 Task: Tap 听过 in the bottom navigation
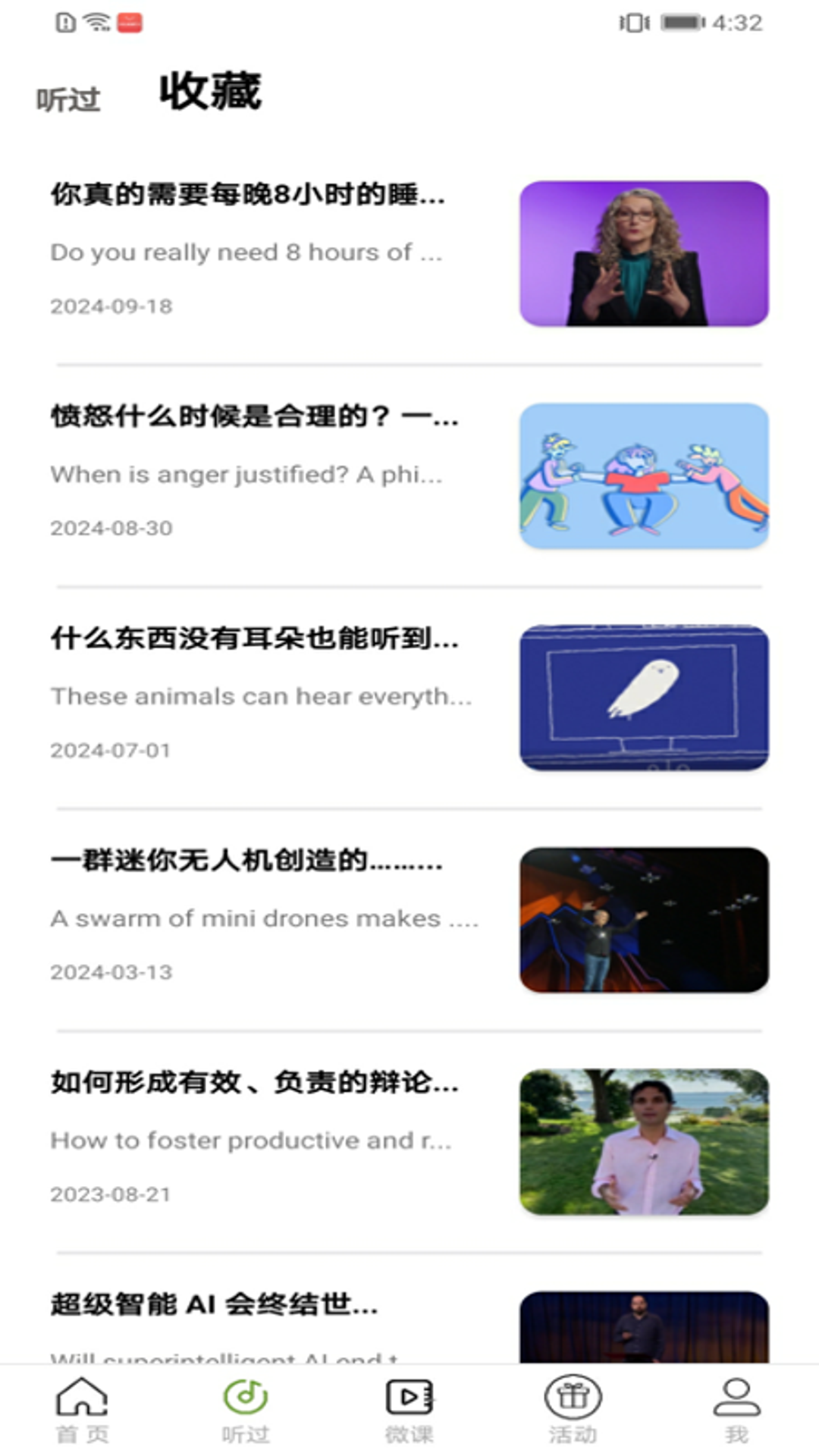click(246, 1410)
